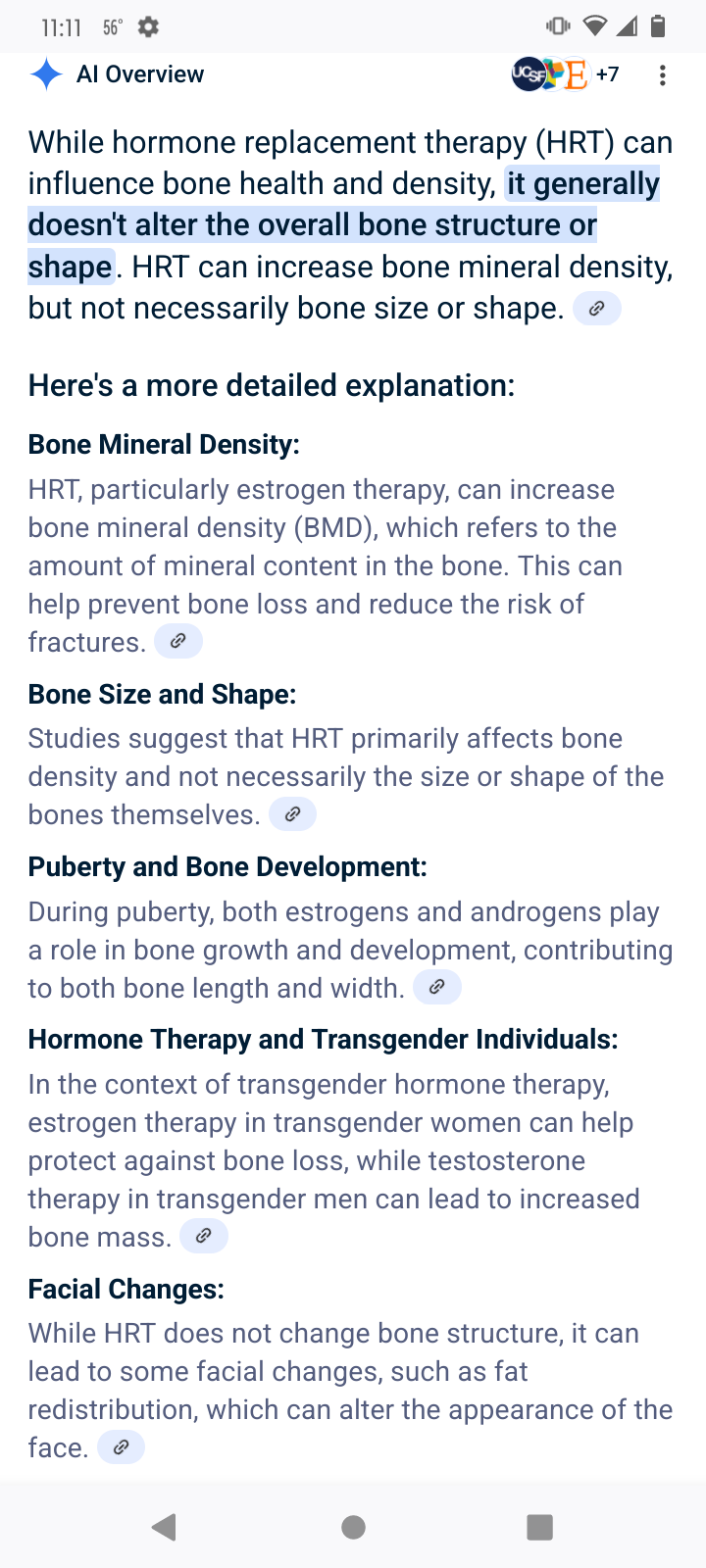Open the AI Overview overflow menu

point(663,75)
